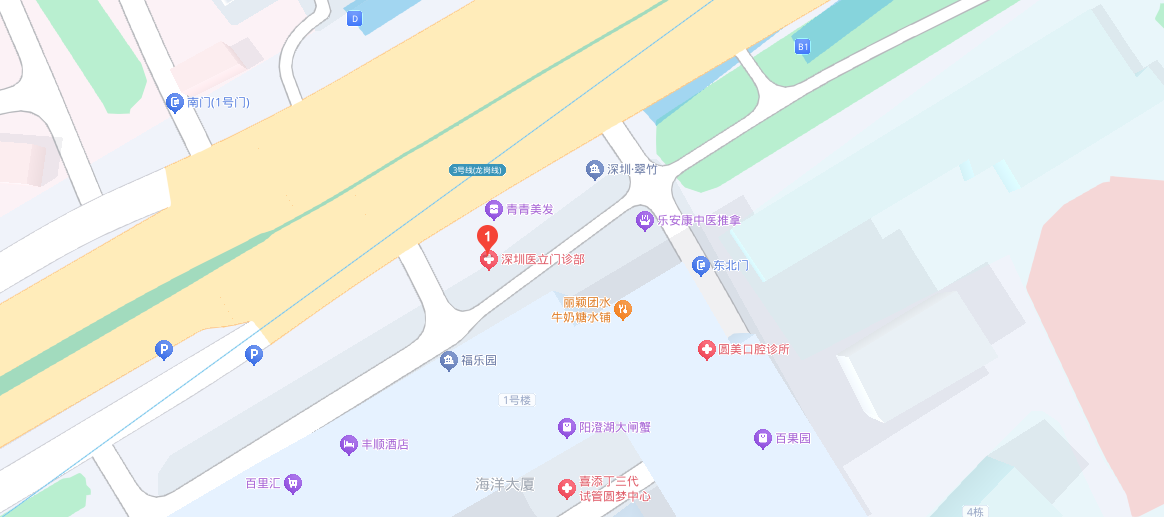Select 乐安康中医推拿 marker

[x=645, y=220]
